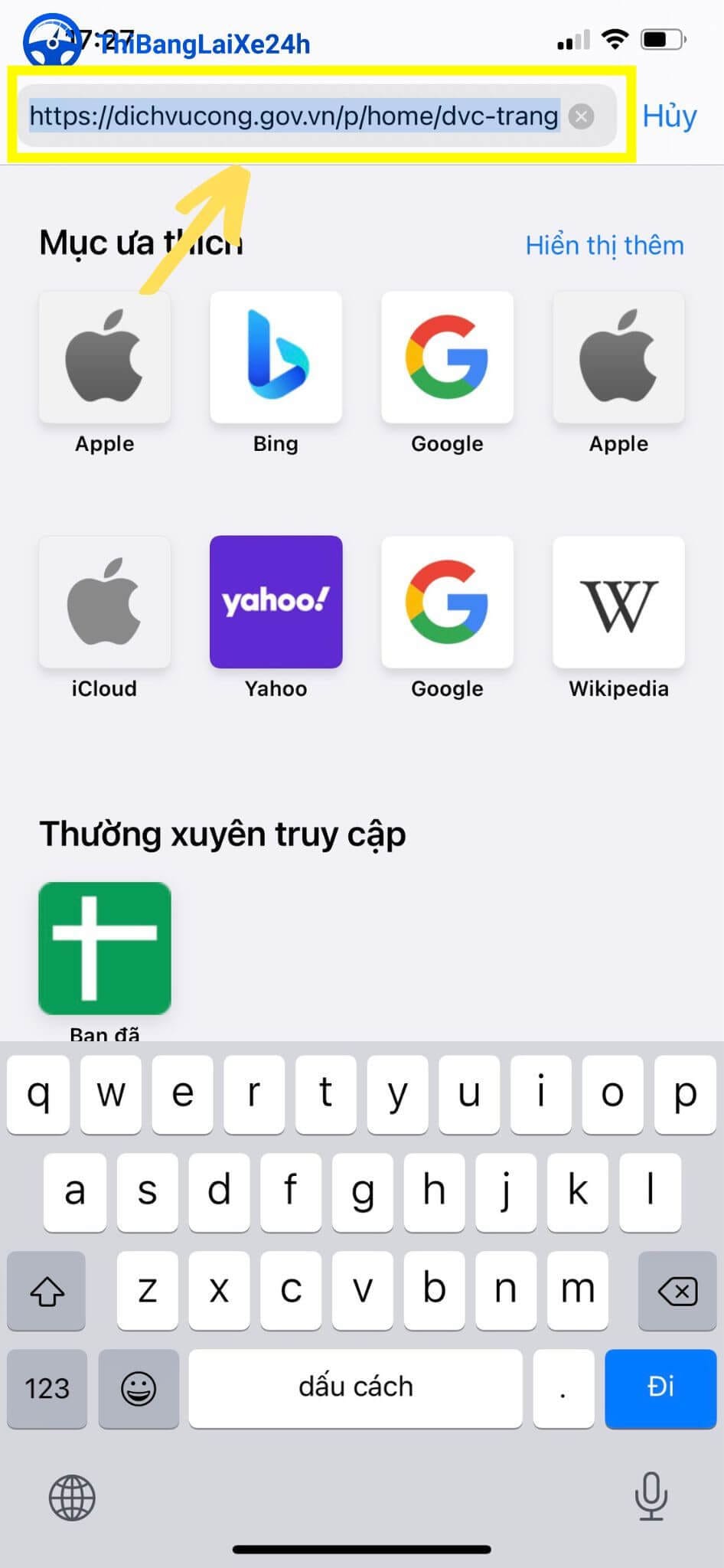This screenshot has width=724, height=1568.
Task: Clear the typed URL text
Action: [x=582, y=116]
